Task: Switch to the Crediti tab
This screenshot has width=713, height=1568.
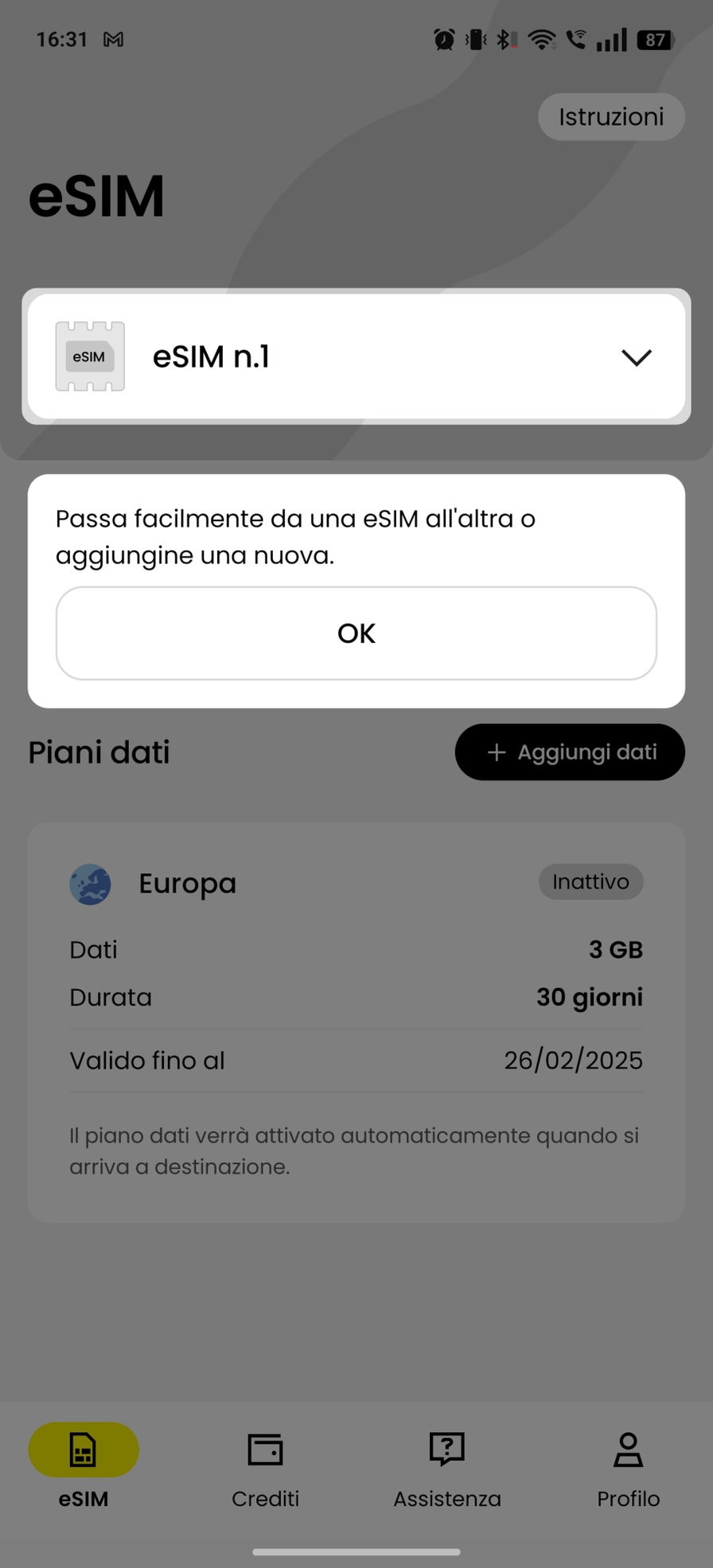Action: coord(265,1470)
